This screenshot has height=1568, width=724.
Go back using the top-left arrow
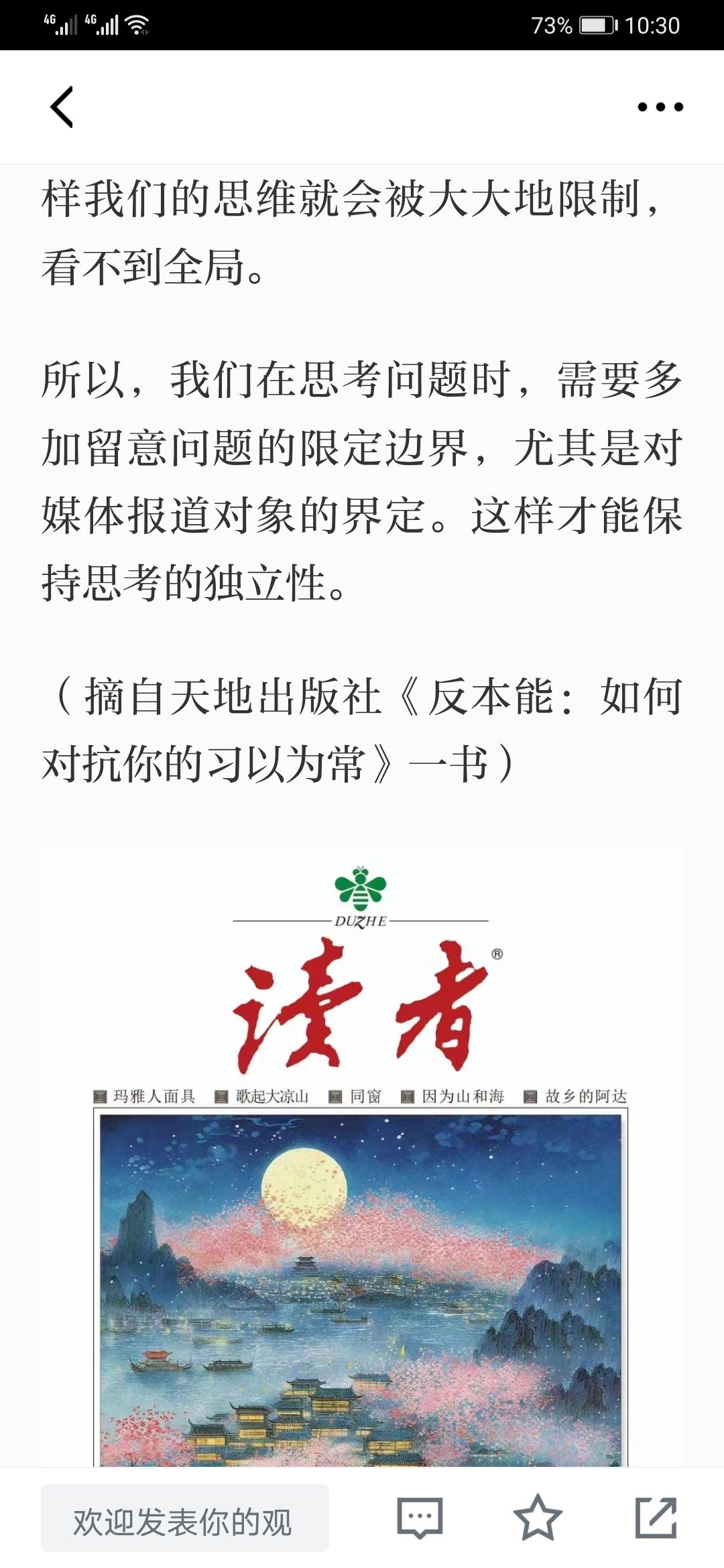point(62,107)
